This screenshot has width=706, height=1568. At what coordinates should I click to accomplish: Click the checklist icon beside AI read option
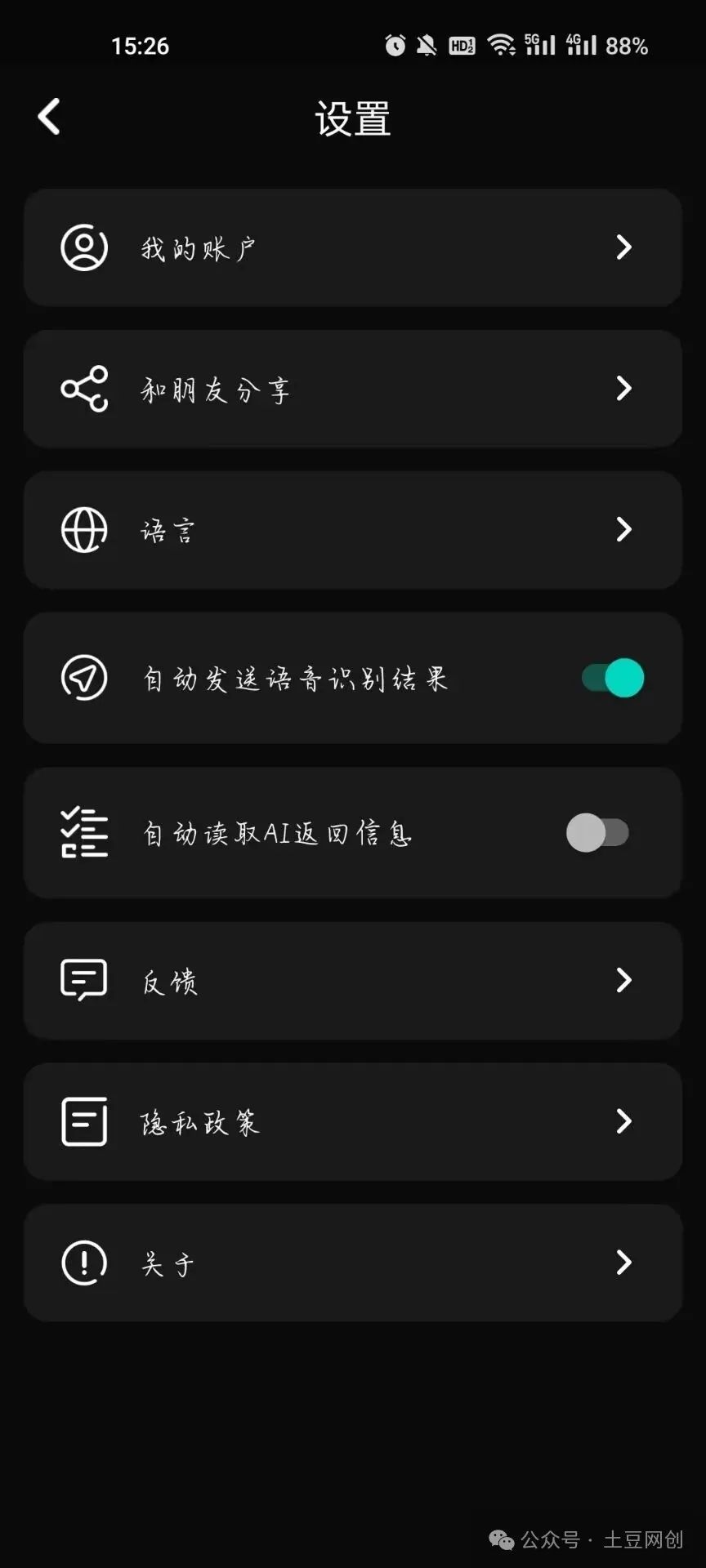[x=84, y=832]
